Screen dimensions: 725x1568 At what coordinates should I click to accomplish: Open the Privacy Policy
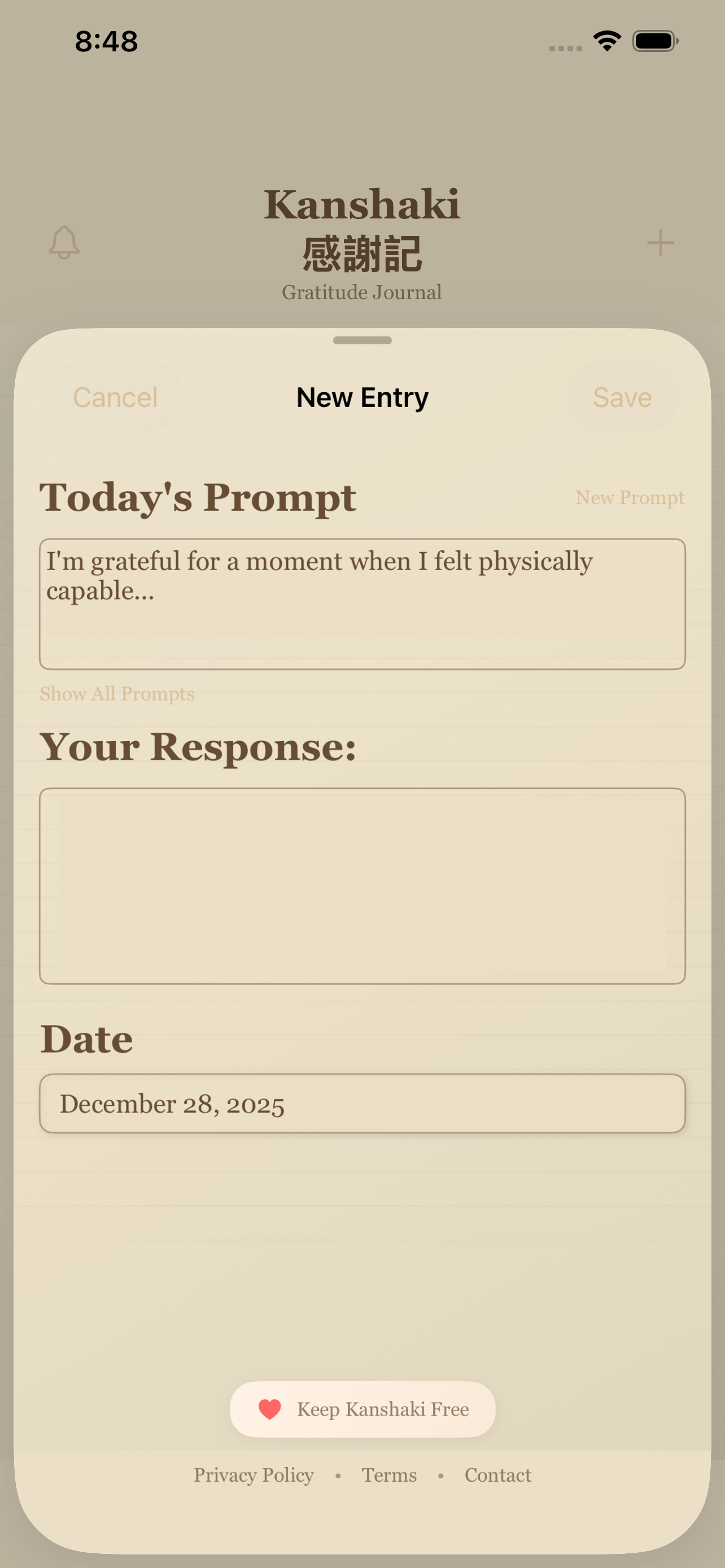254,1475
